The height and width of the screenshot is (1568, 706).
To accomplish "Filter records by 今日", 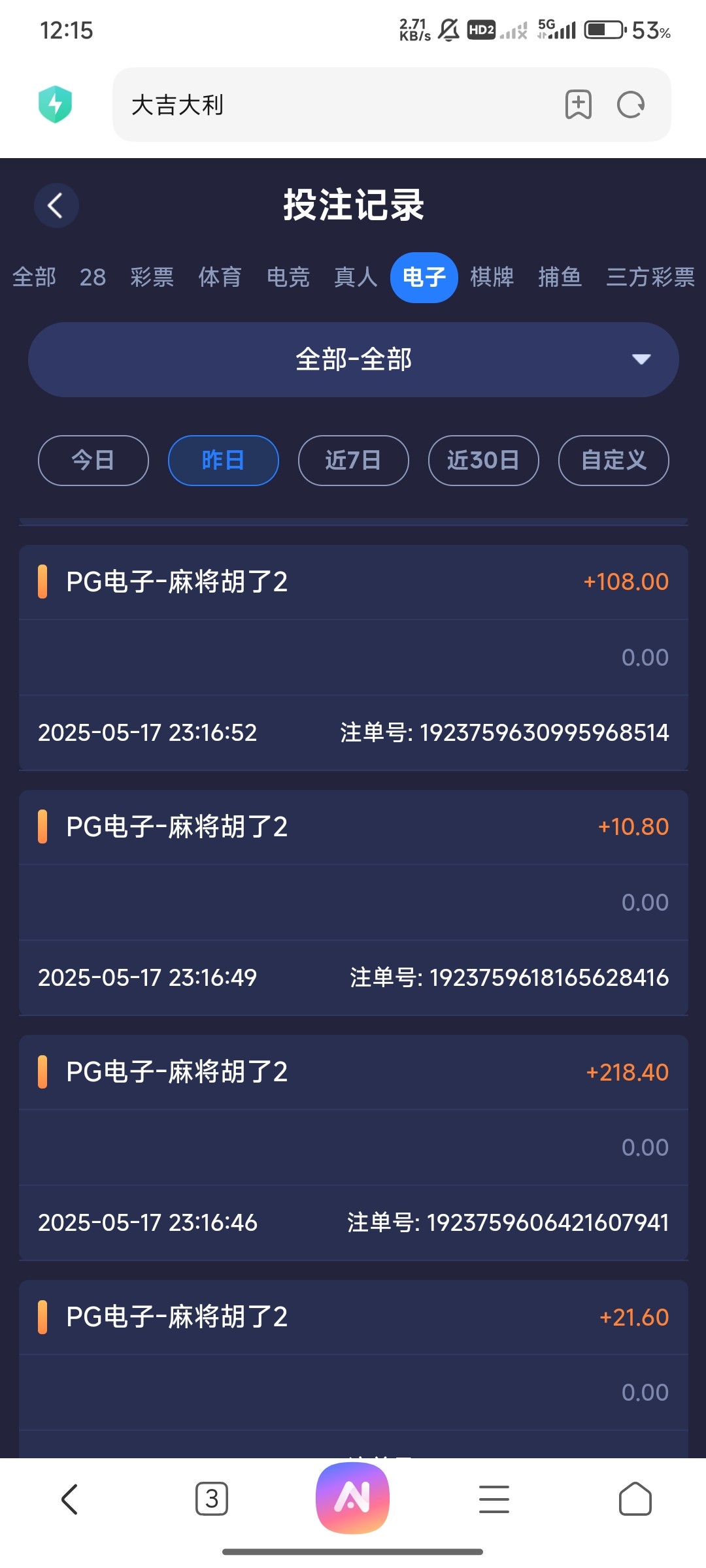I will click(93, 461).
